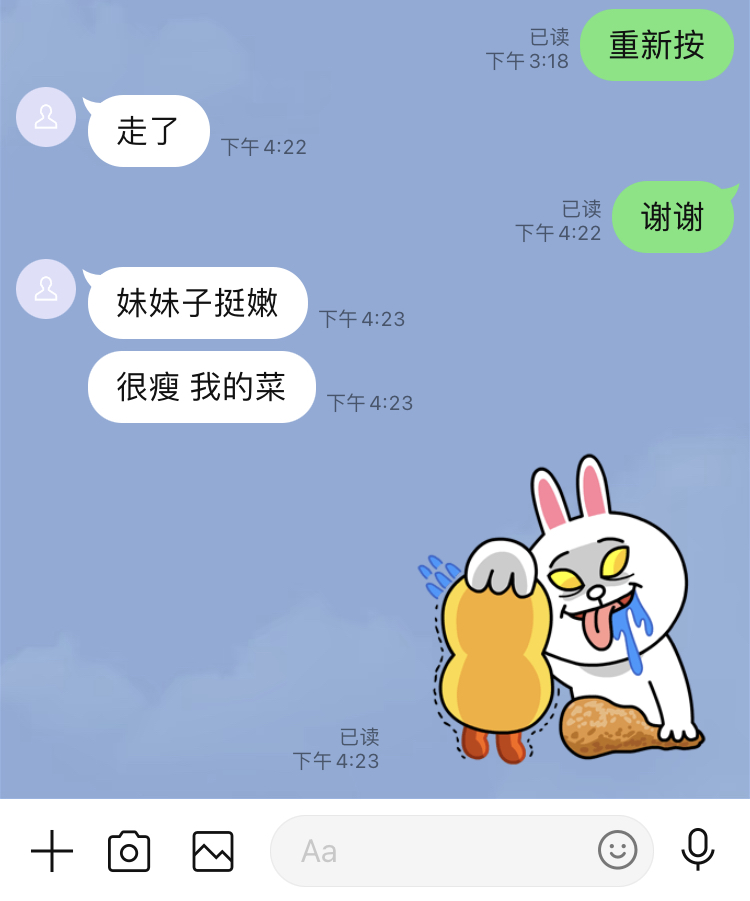The height and width of the screenshot is (901, 750).
Task: Tap the rabbit sticker message
Action: pyautogui.click(x=565, y=620)
